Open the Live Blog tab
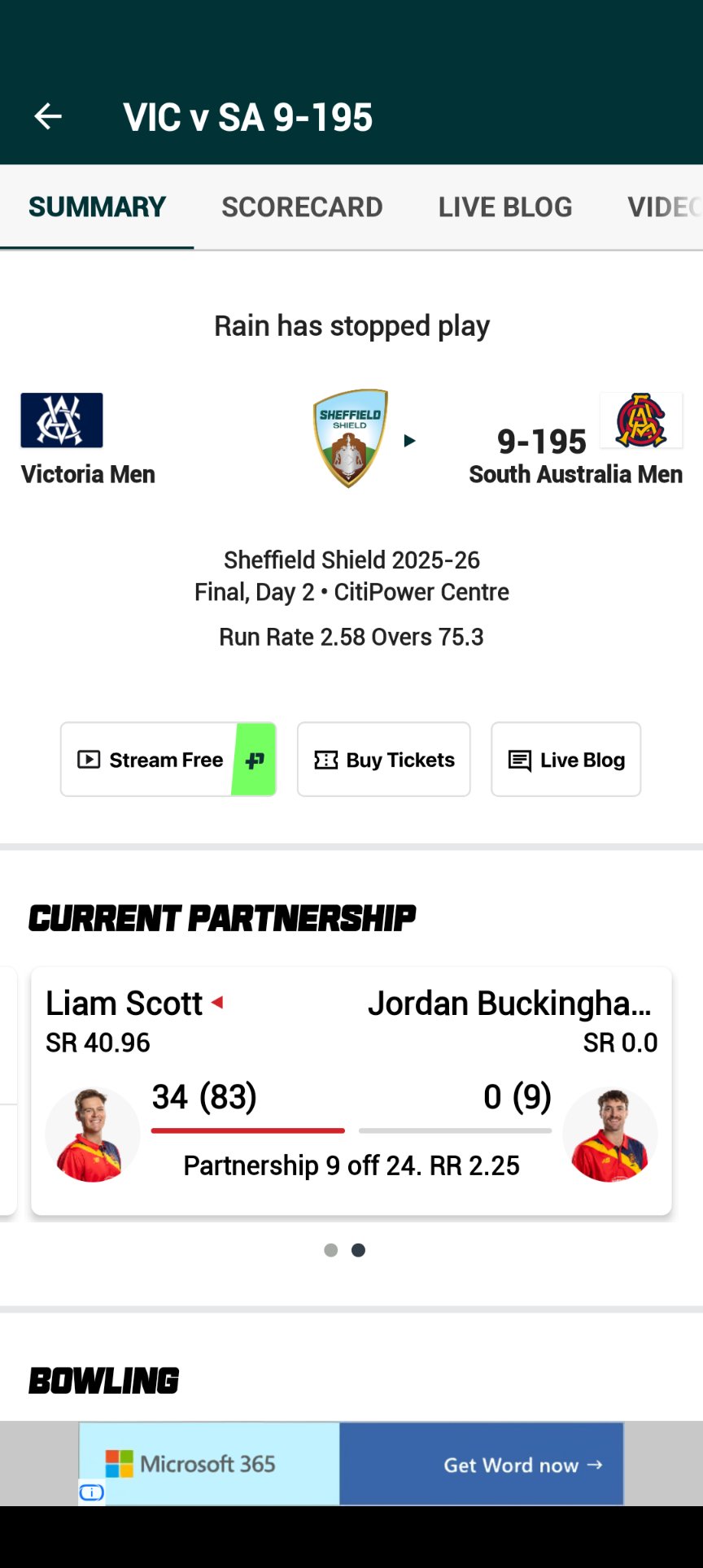The image size is (703, 1568). point(504,207)
